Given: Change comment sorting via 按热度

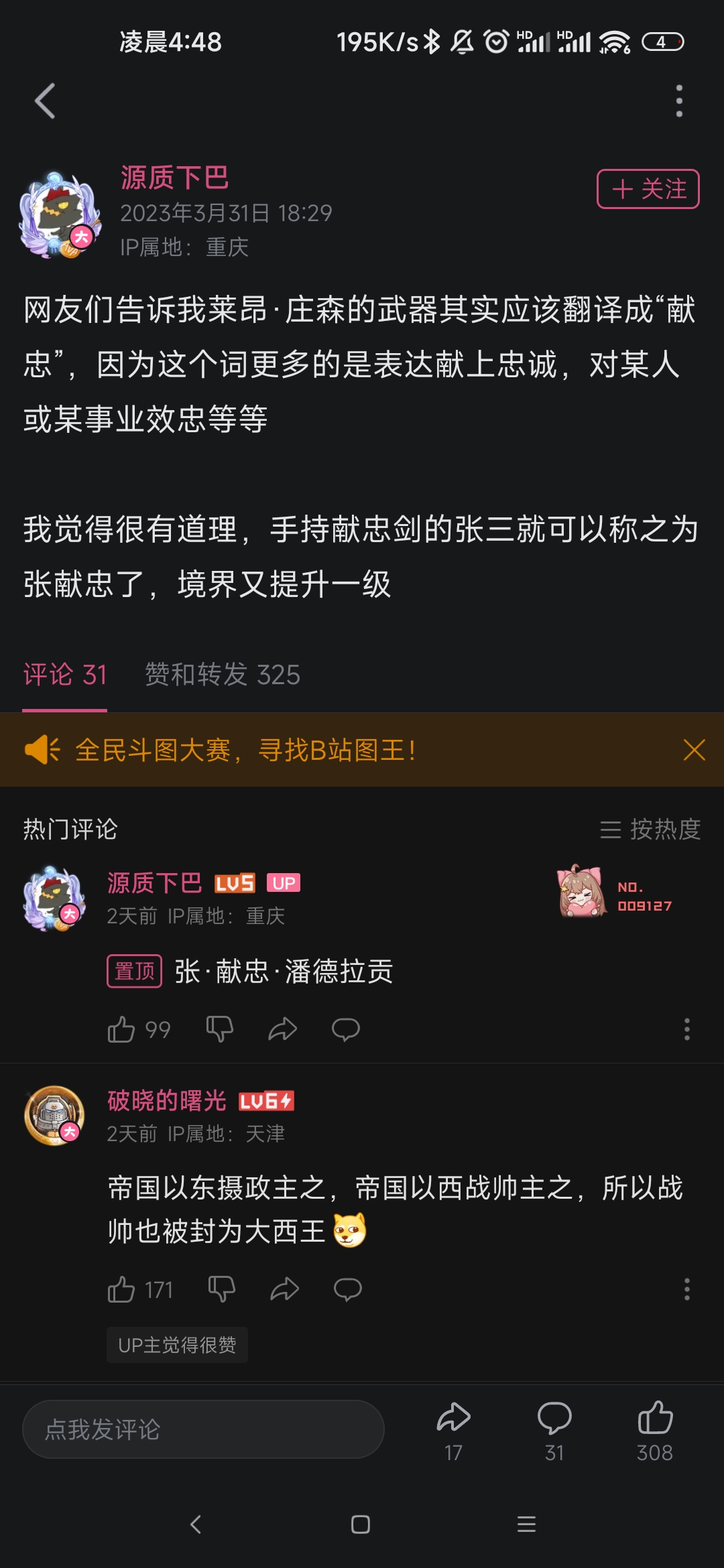Looking at the screenshot, I should coord(650,830).
